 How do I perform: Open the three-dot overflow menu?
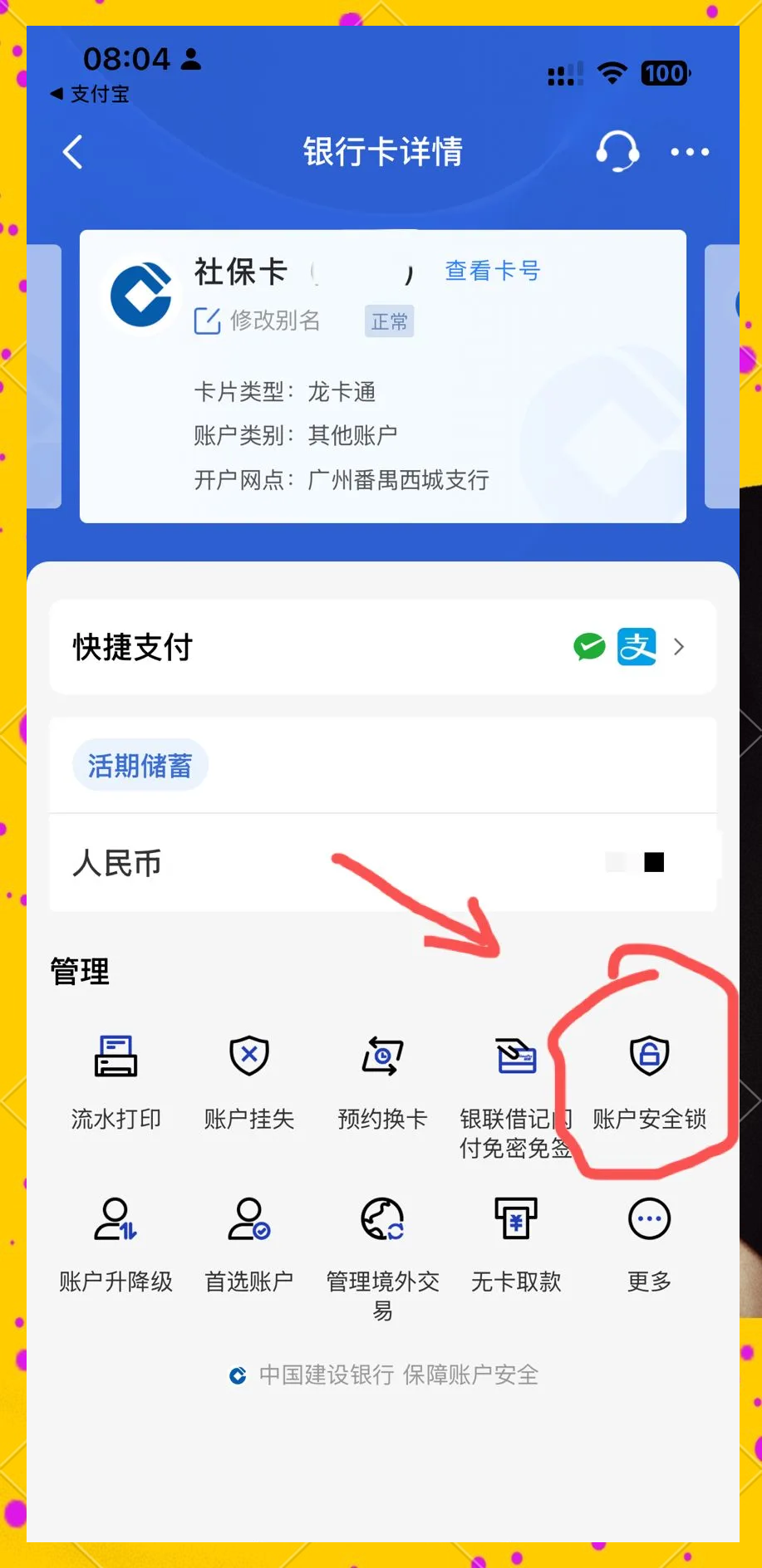click(x=690, y=152)
